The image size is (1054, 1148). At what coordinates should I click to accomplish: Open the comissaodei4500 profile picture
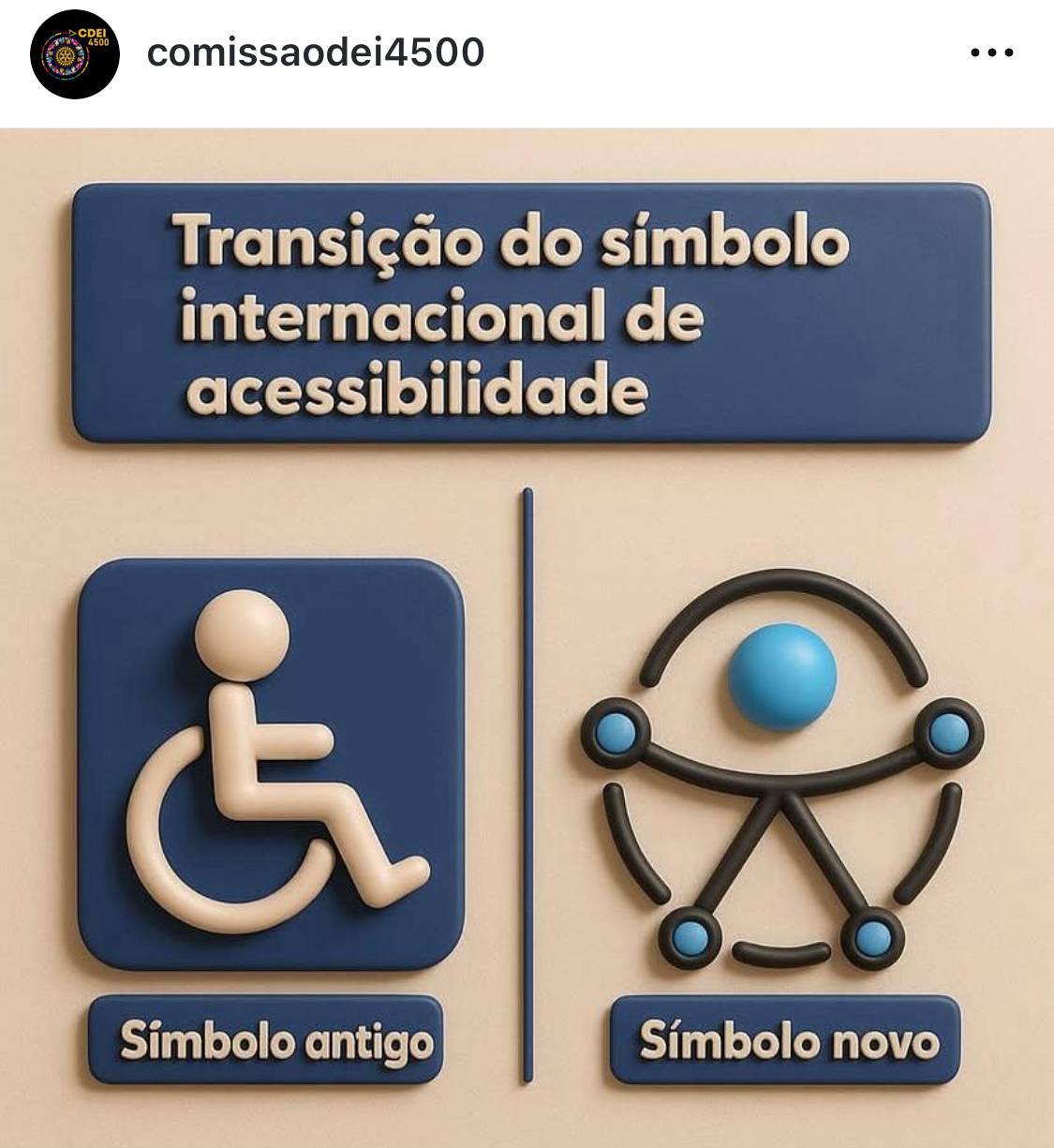click(75, 53)
